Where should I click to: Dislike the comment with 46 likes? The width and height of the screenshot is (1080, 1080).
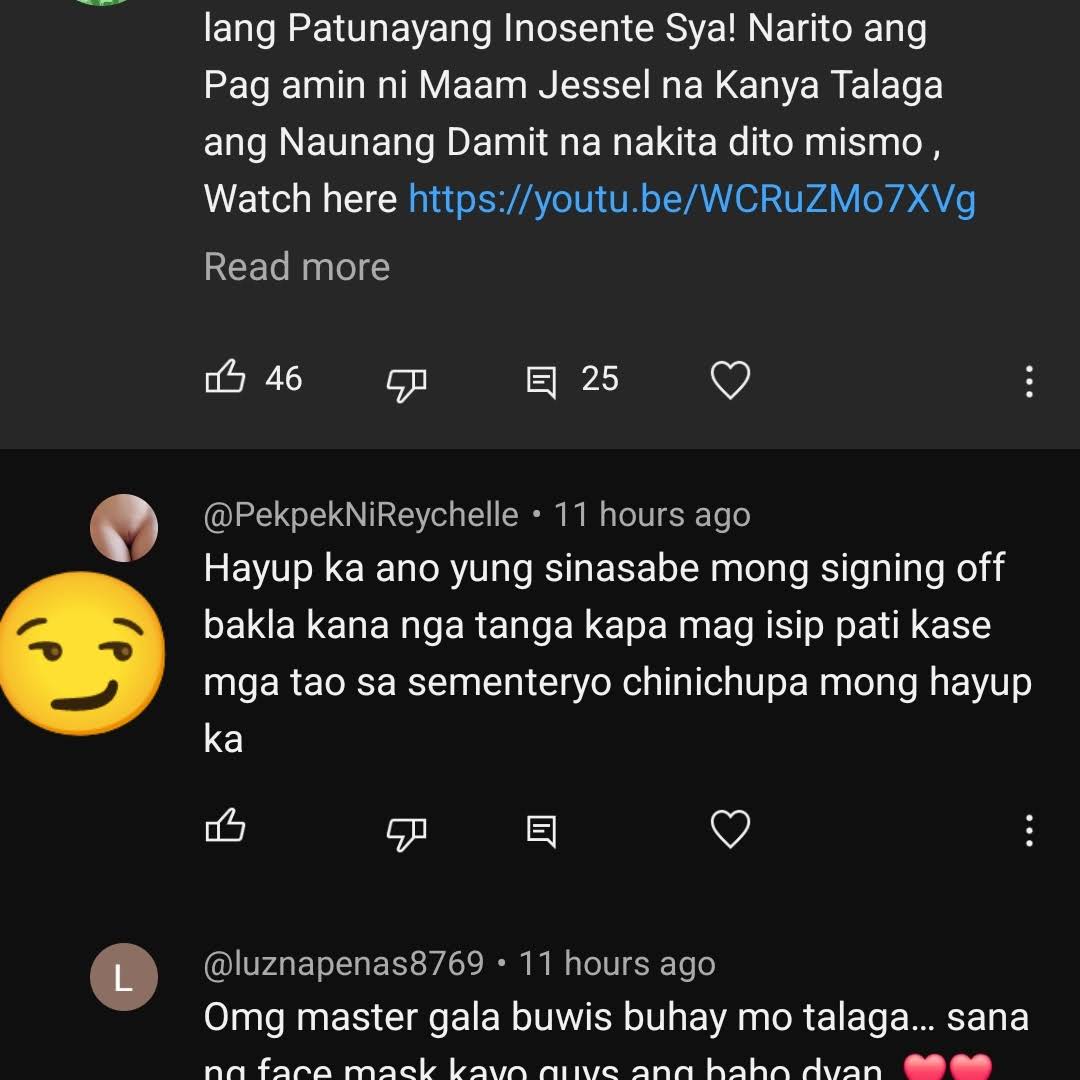click(406, 382)
